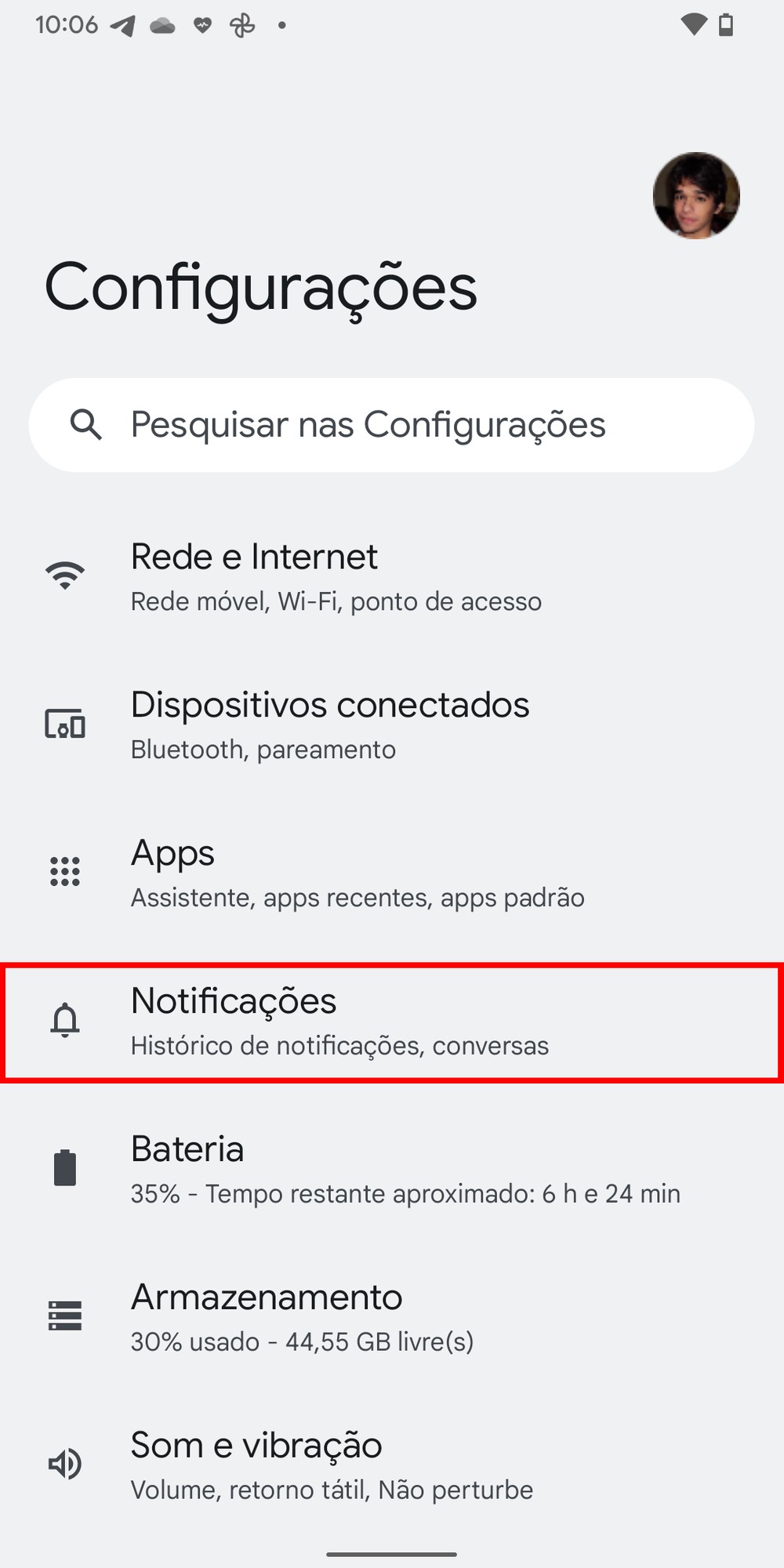Open Armazenamento settings
Screen dimensions: 784x1568
coord(392,1317)
